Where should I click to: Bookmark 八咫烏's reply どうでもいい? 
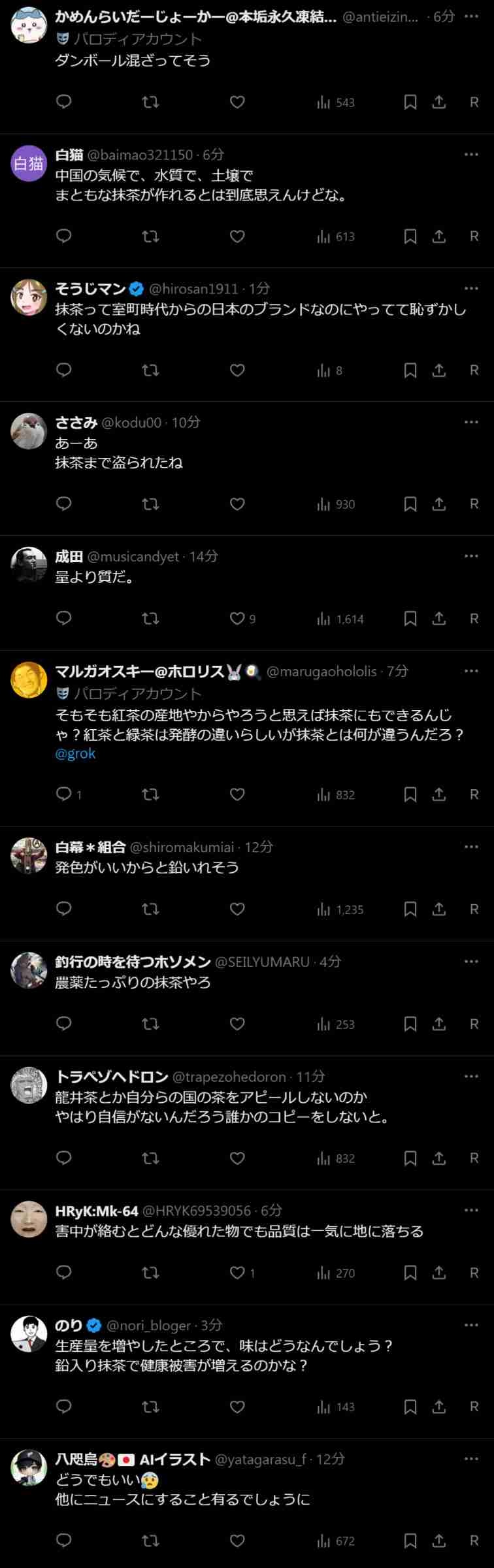pyautogui.click(x=410, y=1541)
